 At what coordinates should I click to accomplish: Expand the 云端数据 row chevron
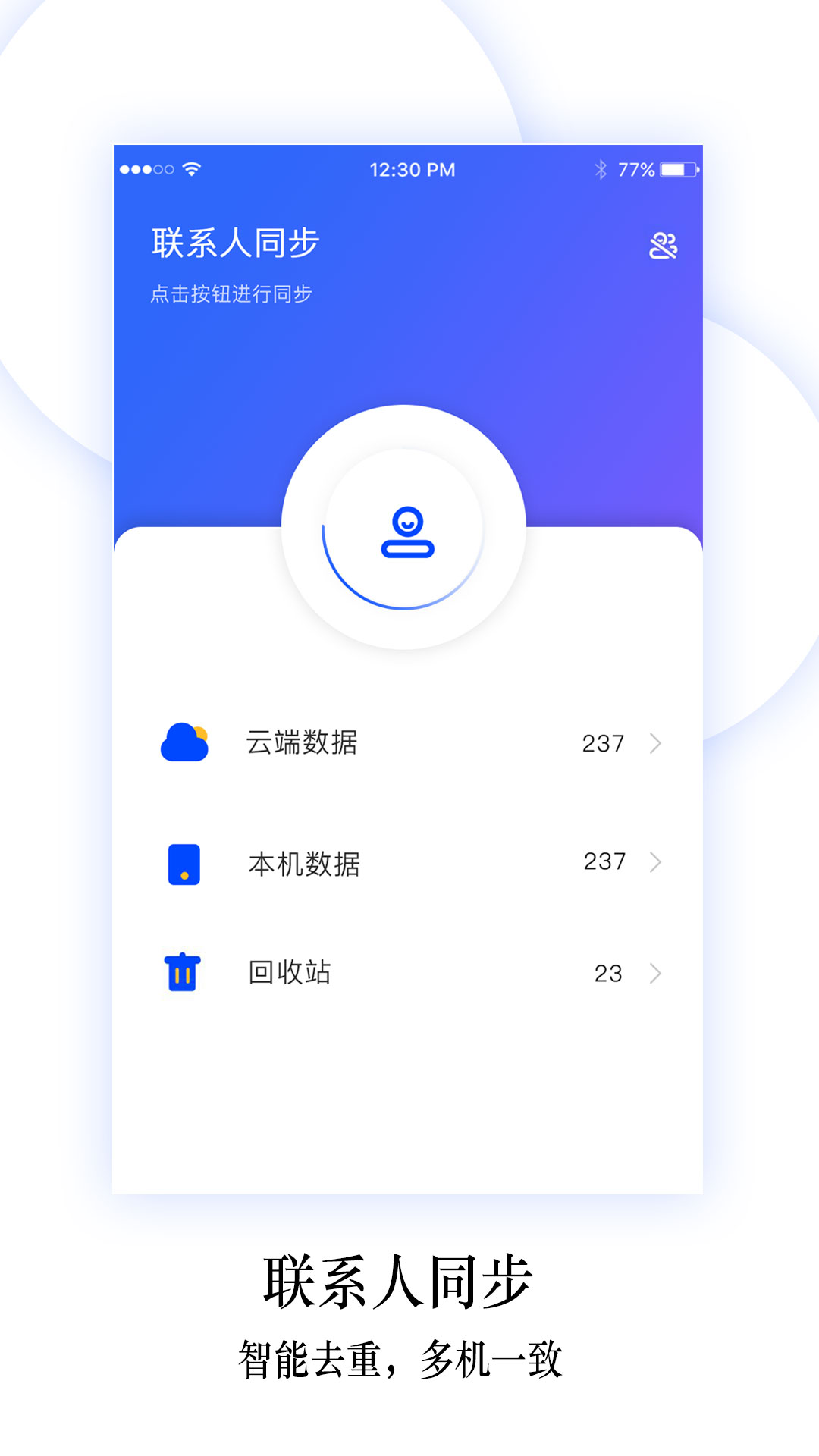(x=657, y=743)
